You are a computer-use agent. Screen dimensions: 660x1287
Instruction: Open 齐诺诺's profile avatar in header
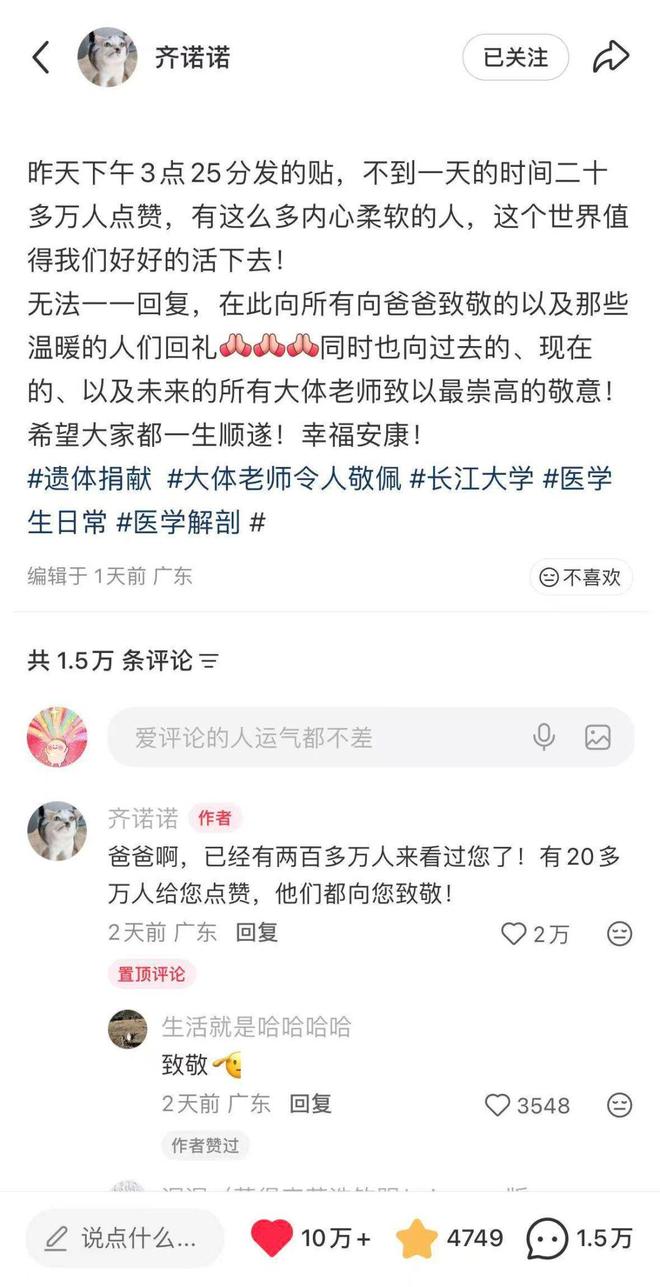tap(108, 58)
